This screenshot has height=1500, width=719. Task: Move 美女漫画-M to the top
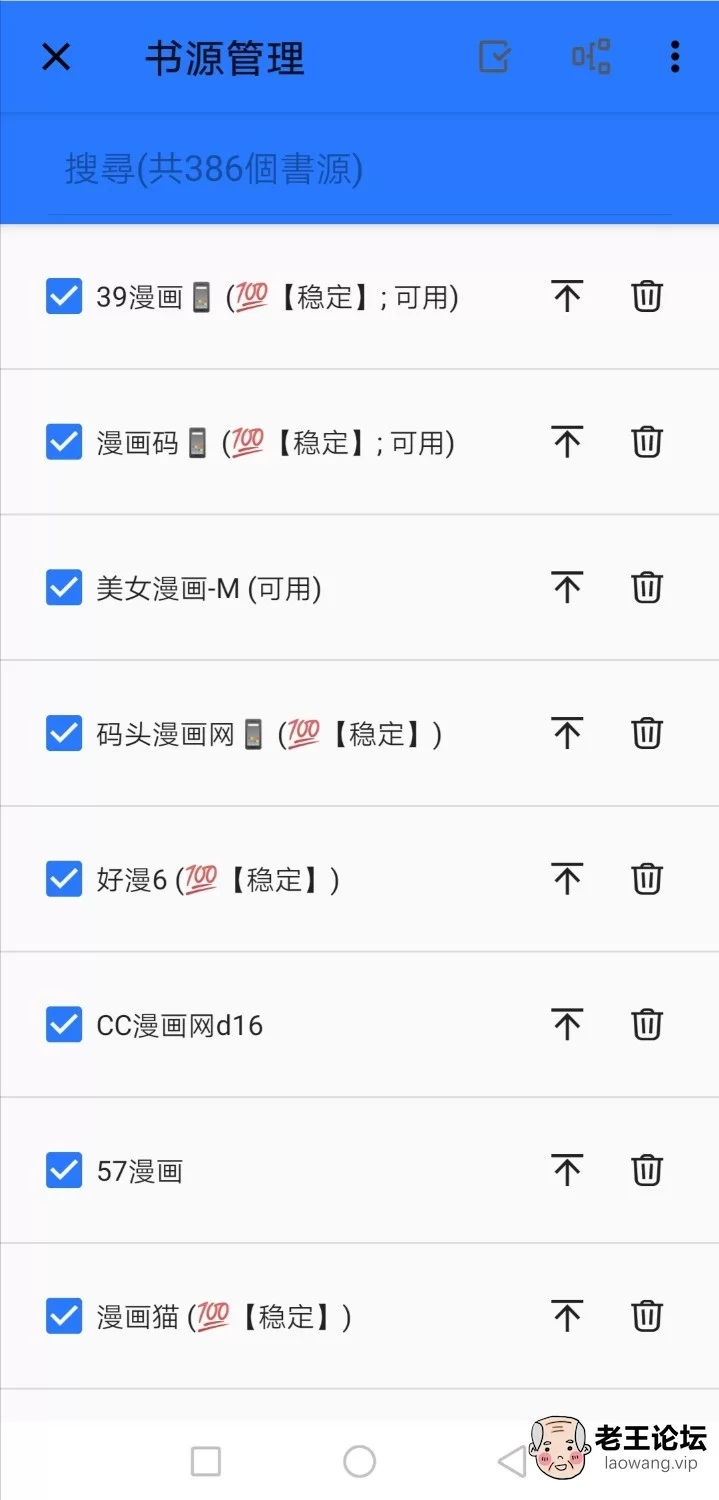tap(567, 588)
